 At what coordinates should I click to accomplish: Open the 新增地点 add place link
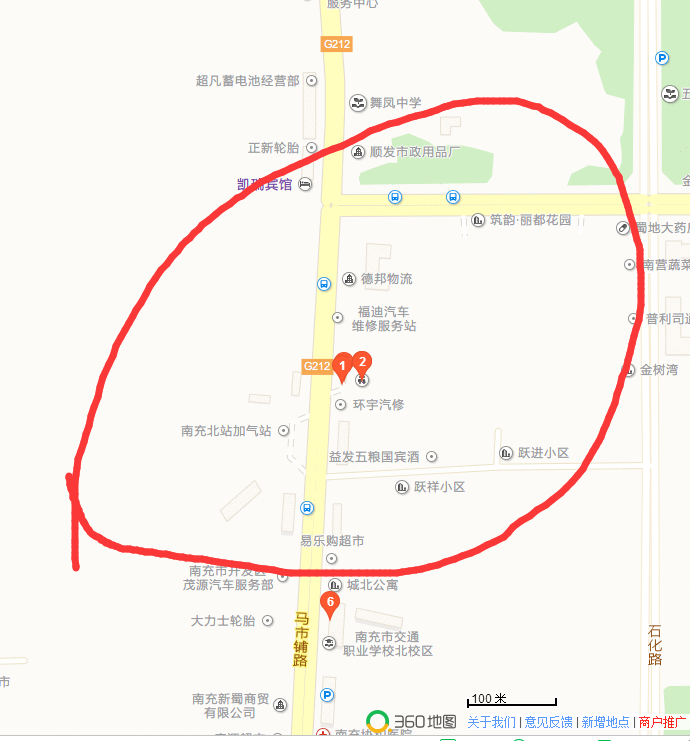click(x=606, y=722)
